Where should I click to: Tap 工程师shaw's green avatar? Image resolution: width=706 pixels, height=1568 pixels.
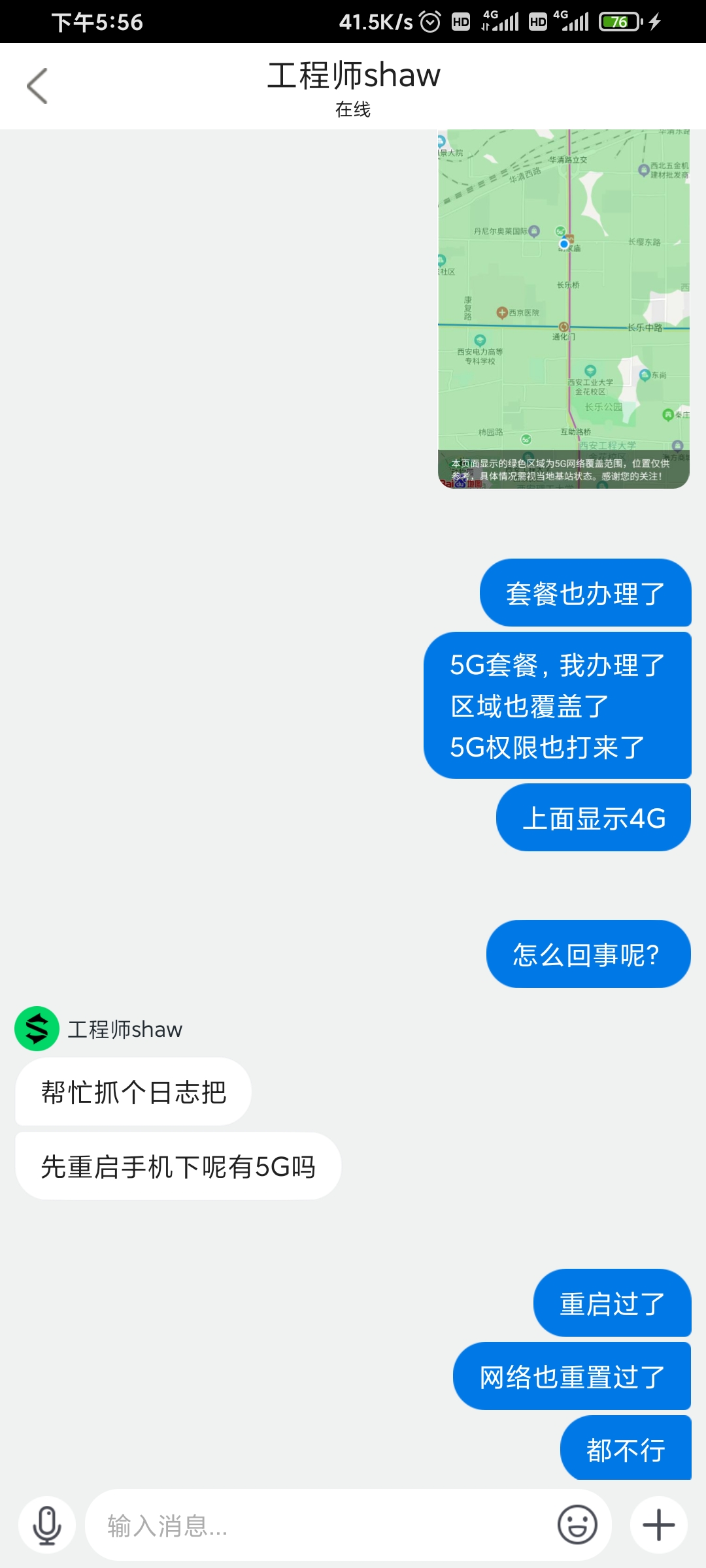click(x=37, y=1028)
